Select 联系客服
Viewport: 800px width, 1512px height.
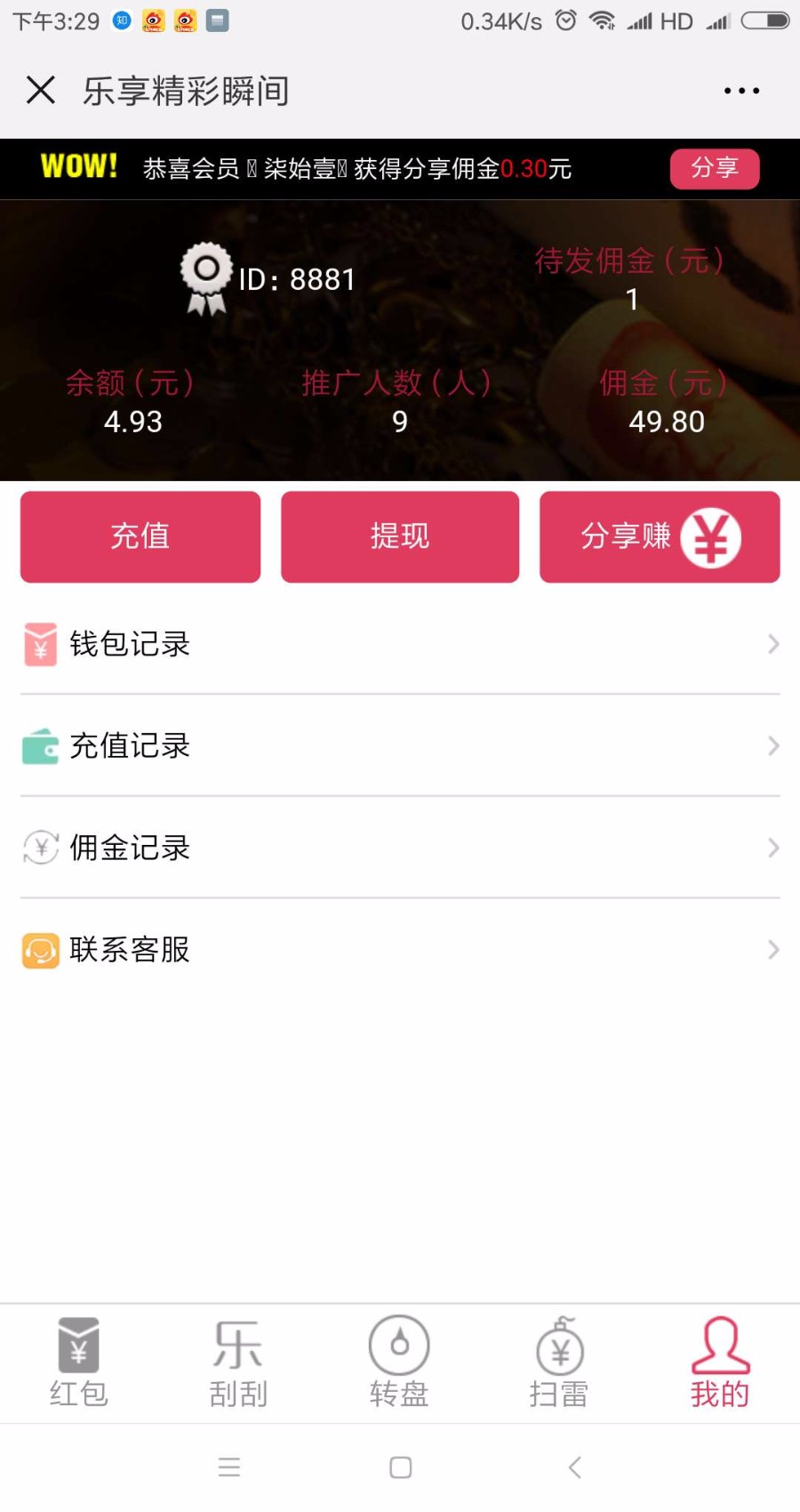pyautogui.click(x=400, y=950)
